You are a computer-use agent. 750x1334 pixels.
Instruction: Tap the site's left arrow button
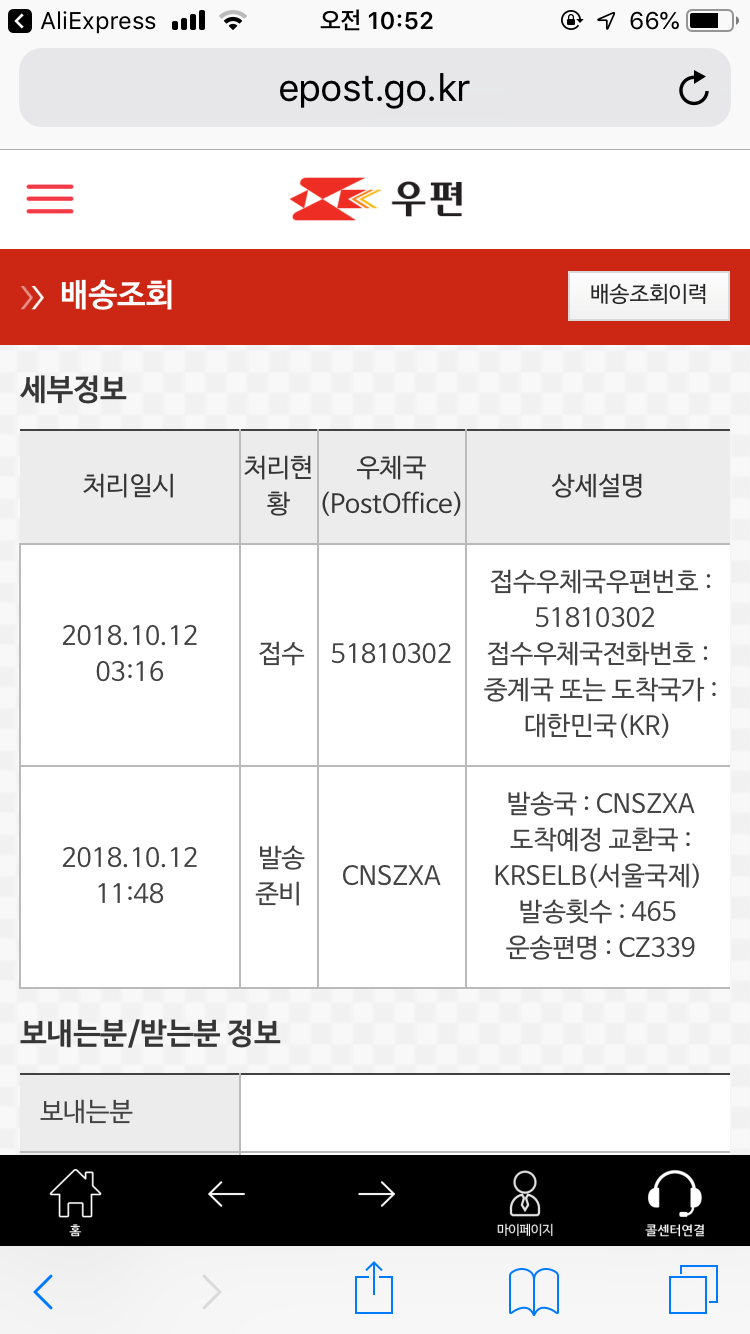click(x=226, y=1193)
